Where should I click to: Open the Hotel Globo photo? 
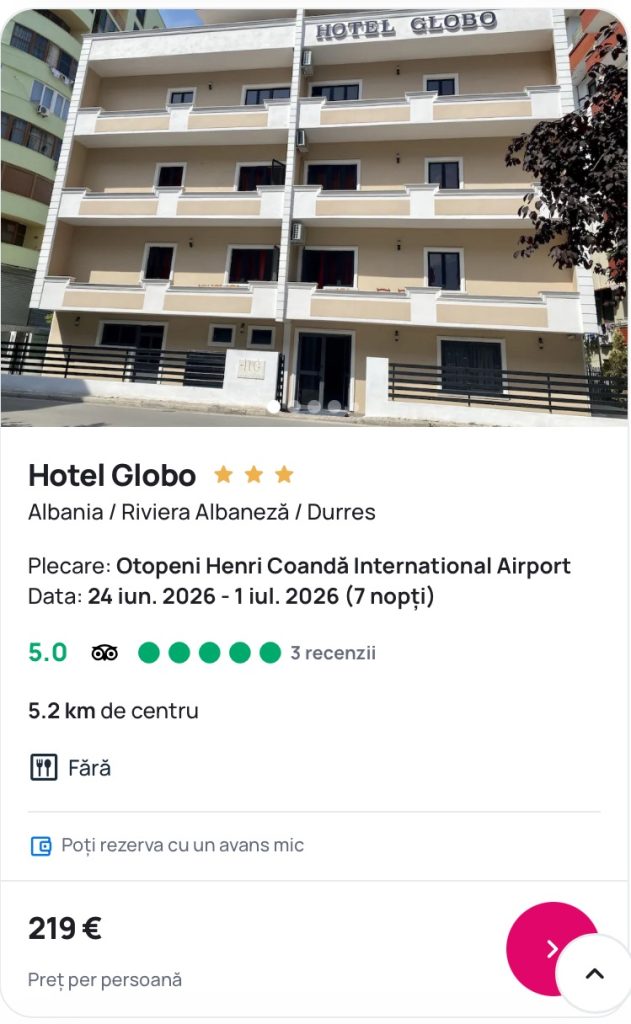314,200
